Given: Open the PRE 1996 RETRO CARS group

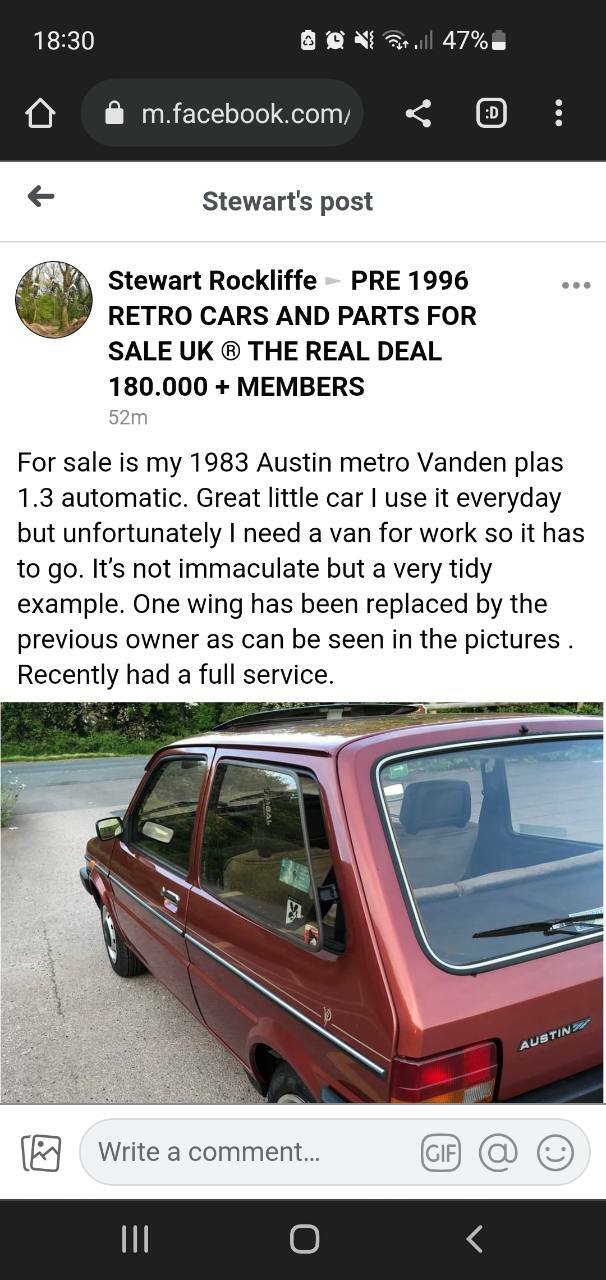Looking at the screenshot, I should (x=292, y=333).
